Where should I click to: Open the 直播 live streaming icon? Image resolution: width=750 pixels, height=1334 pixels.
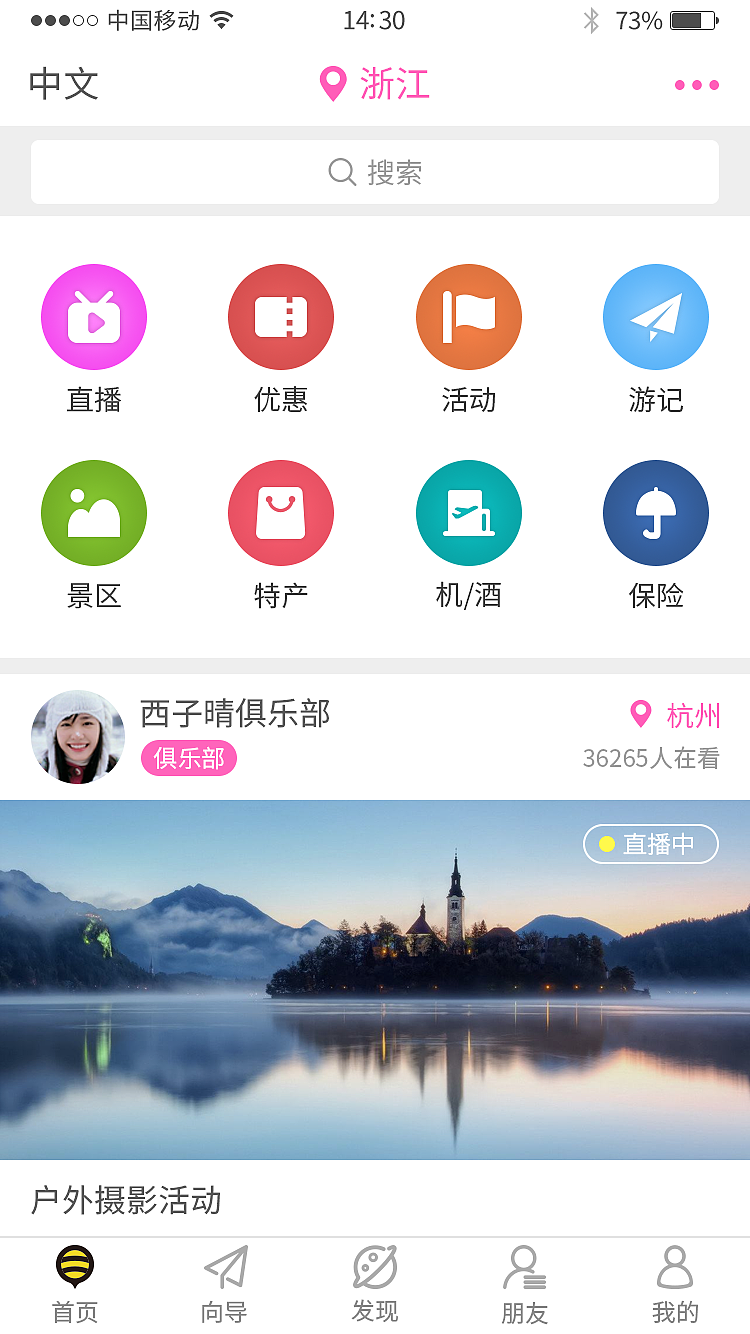pyautogui.click(x=93, y=316)
